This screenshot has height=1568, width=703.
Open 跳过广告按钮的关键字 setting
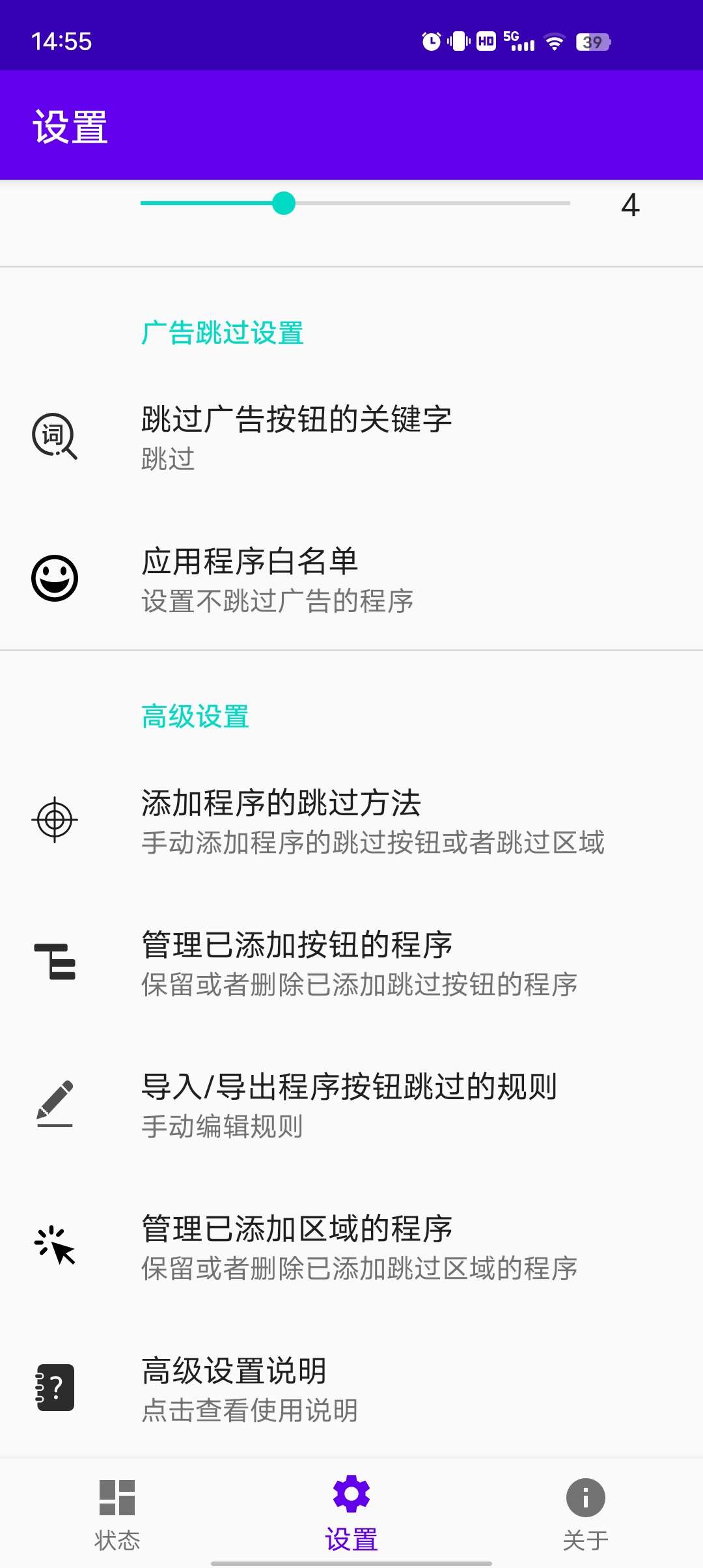[351, 436]
